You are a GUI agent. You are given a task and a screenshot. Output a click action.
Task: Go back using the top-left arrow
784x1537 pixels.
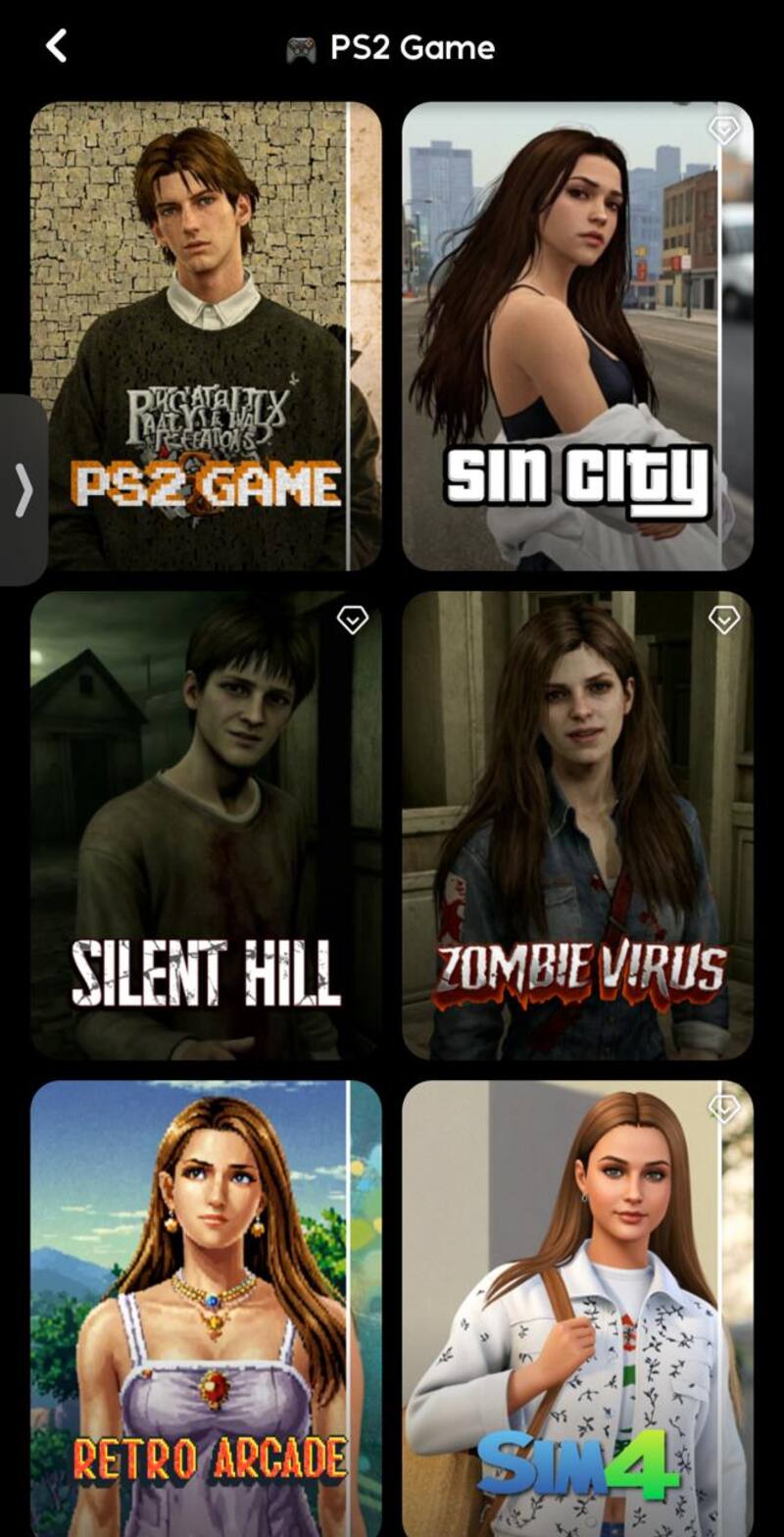57,46
